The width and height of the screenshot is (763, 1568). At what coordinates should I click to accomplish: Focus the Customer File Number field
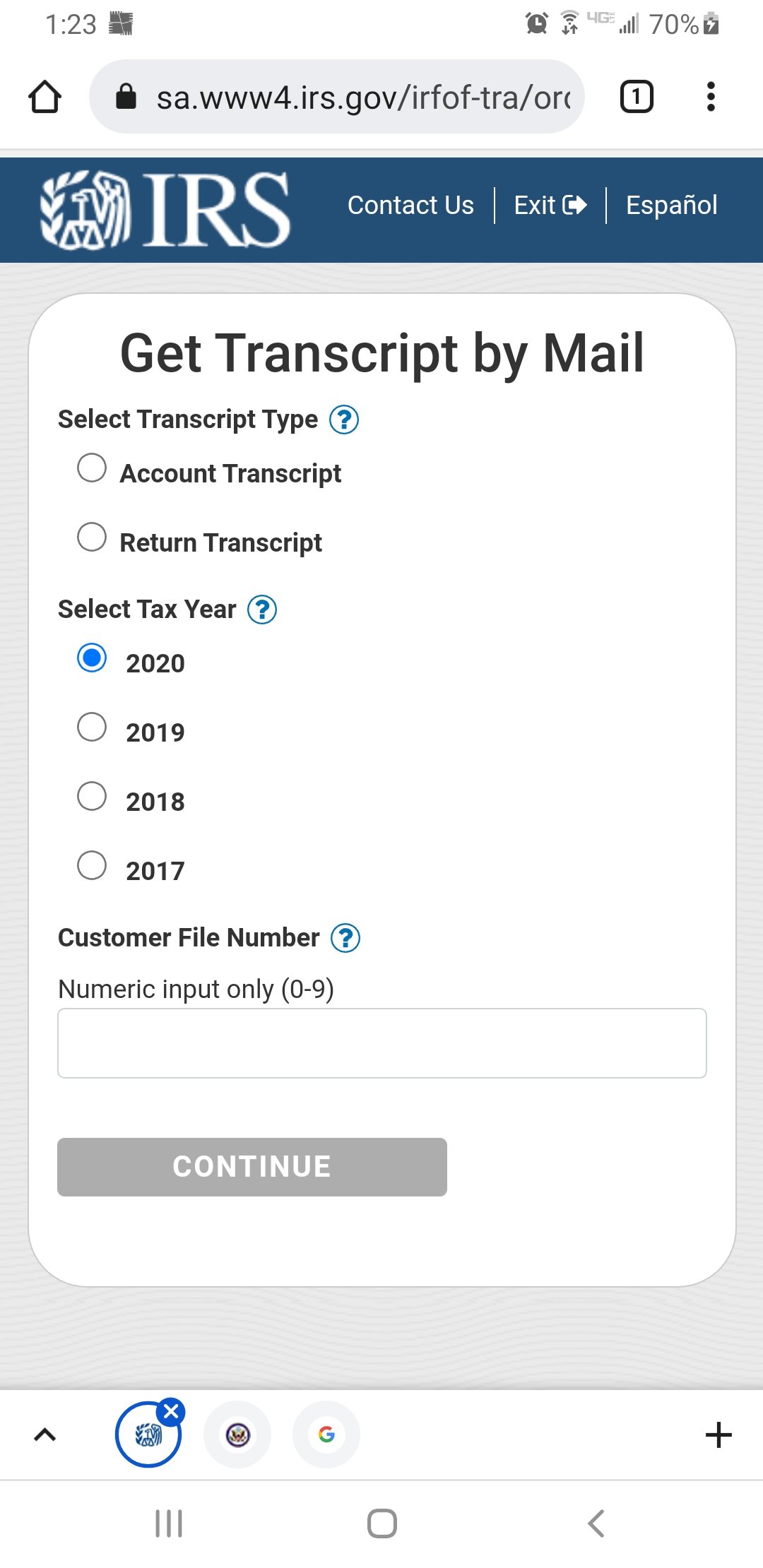pyautogui.click(x=382, y=1043)
